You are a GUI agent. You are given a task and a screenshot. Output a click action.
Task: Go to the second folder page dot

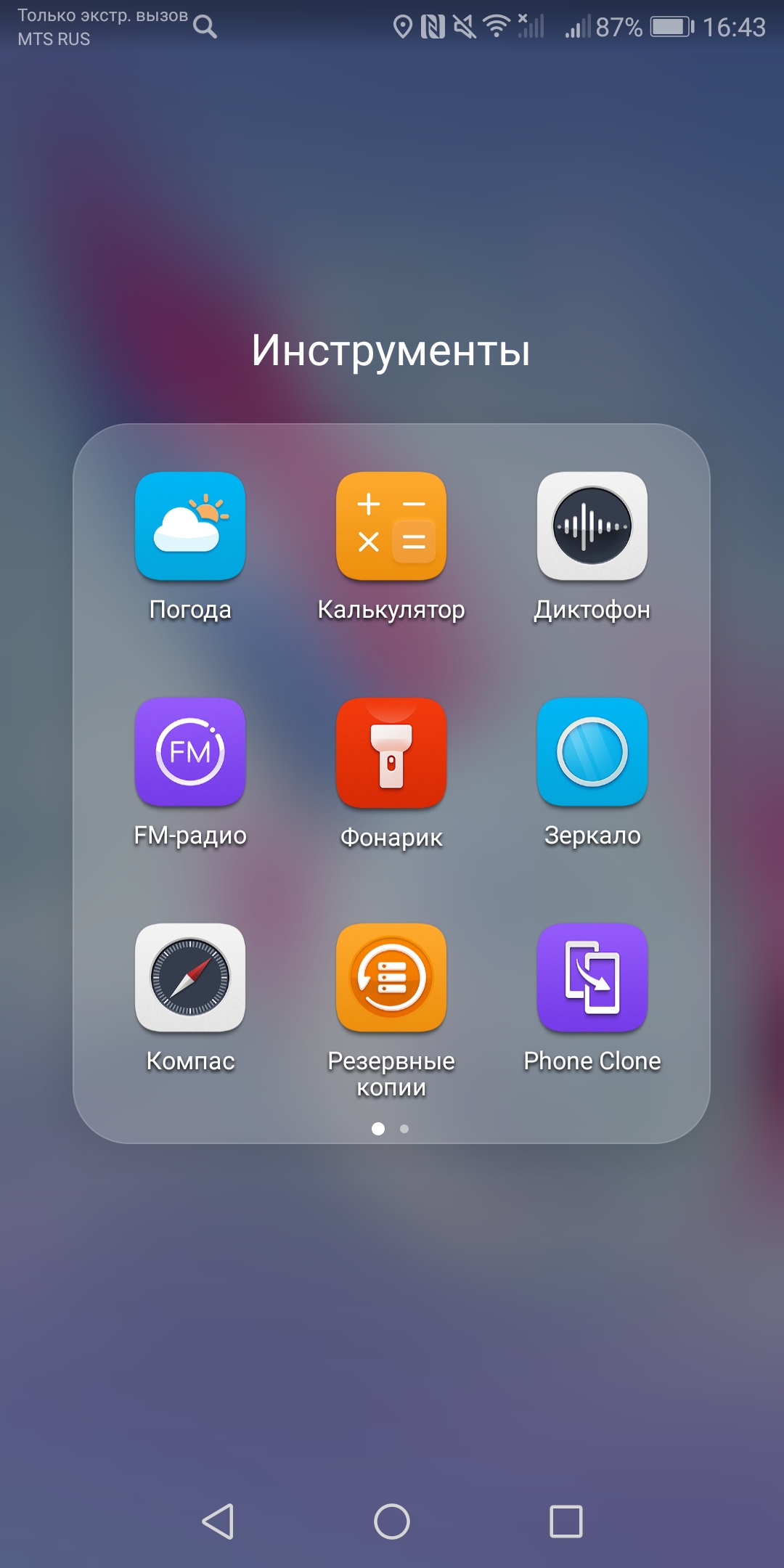[x=404, y=1129]
